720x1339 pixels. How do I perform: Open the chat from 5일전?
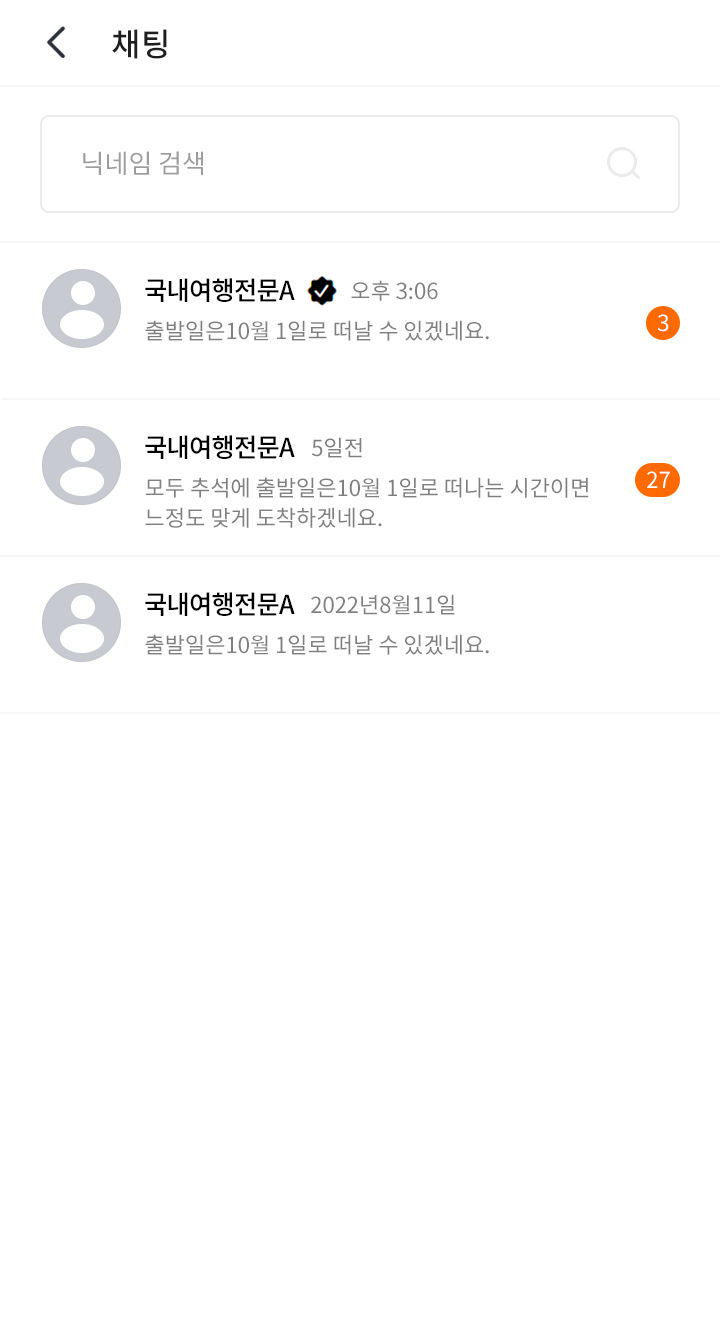point(360,478)
